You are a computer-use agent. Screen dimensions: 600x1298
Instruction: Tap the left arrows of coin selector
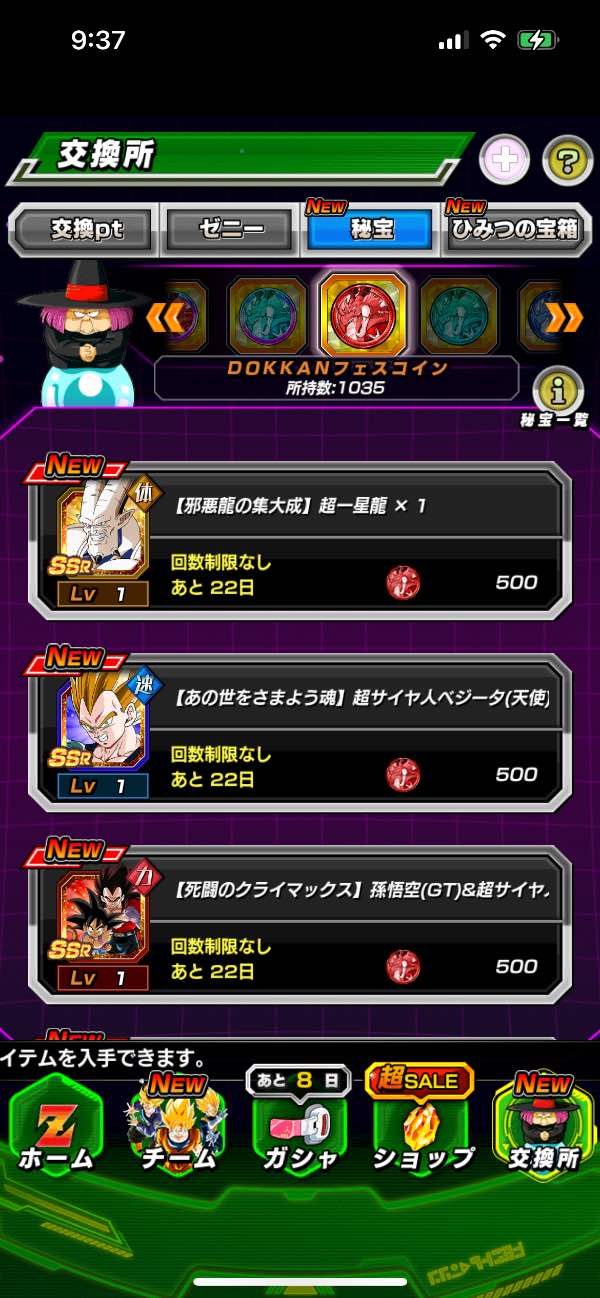click(164, 318)
